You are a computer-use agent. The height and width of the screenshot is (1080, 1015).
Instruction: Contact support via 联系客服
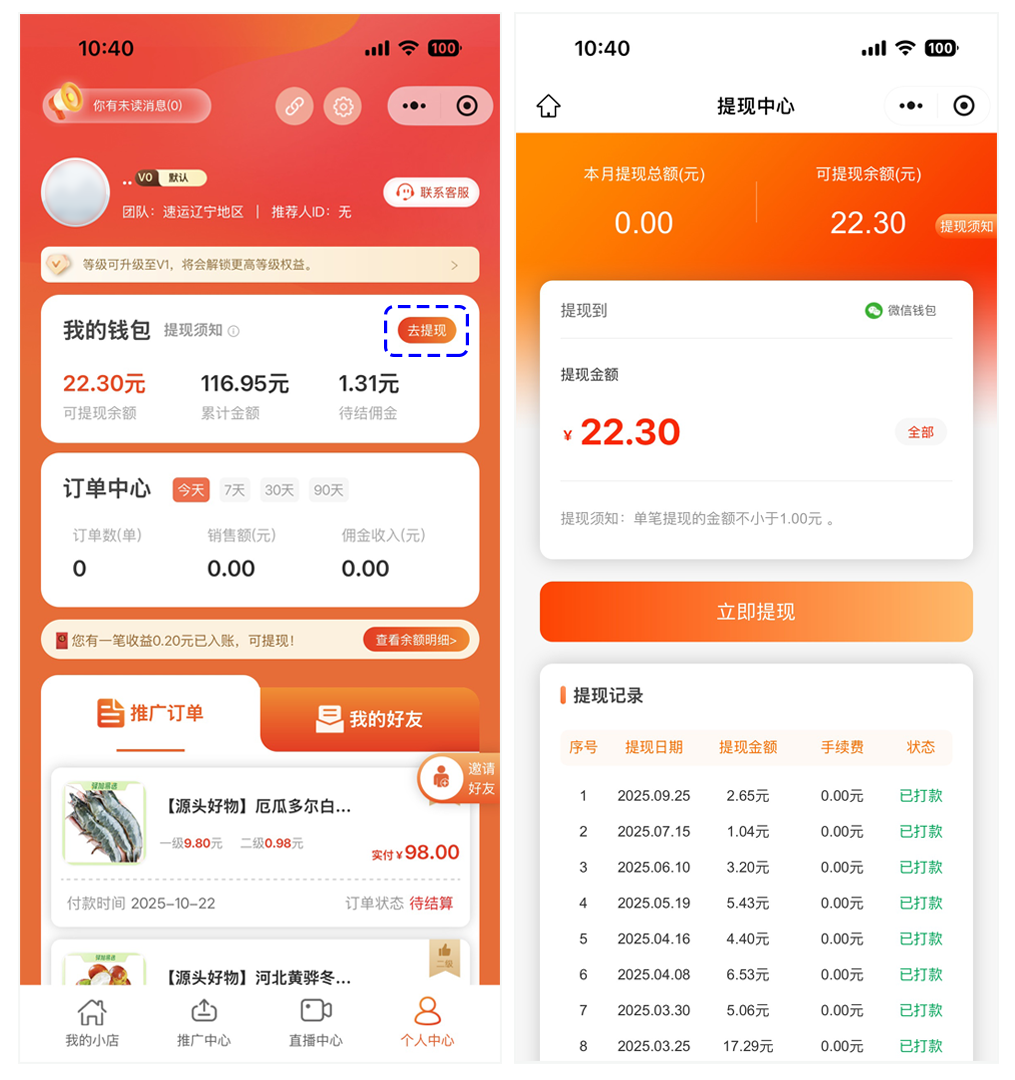(432, 192)
